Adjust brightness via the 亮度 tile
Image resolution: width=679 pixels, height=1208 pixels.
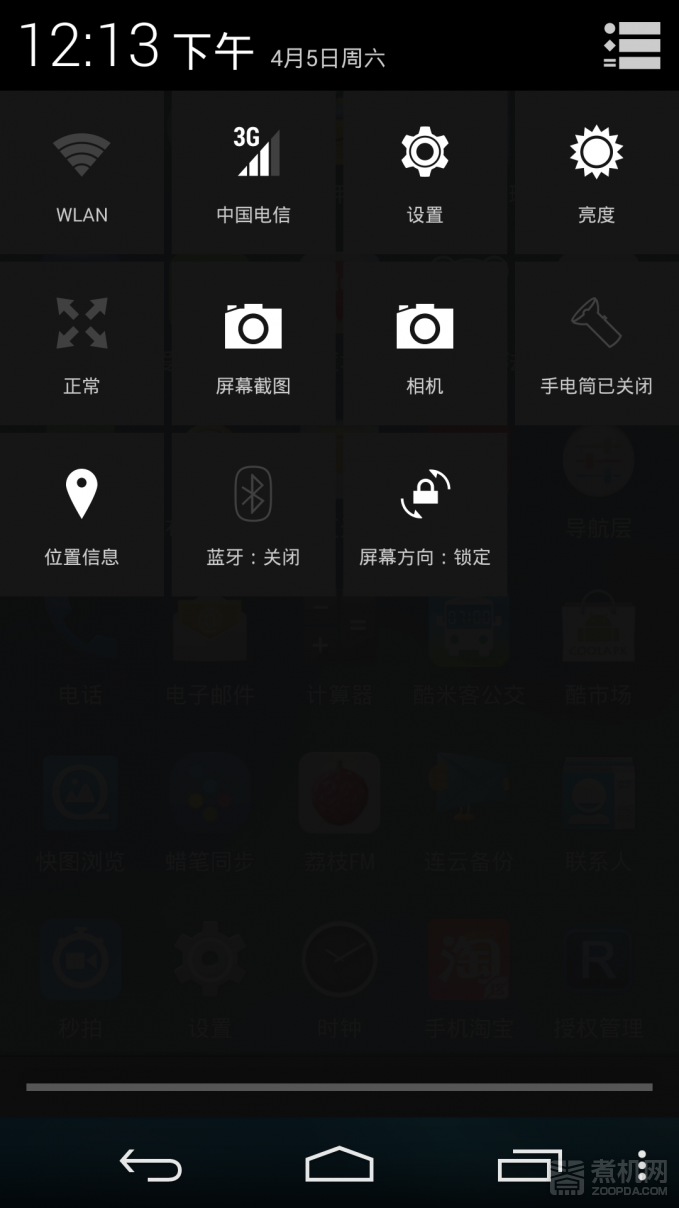pos(596,173)
